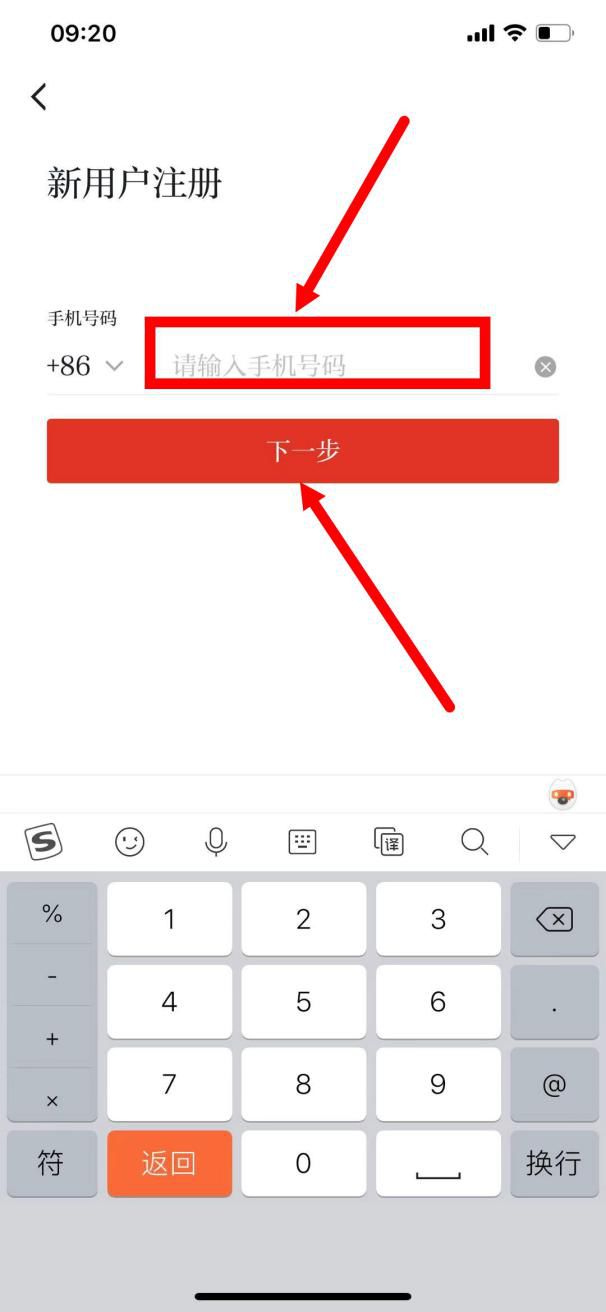
Task: Open the Sogou keyboard logo menu
Action: [43, 842]
